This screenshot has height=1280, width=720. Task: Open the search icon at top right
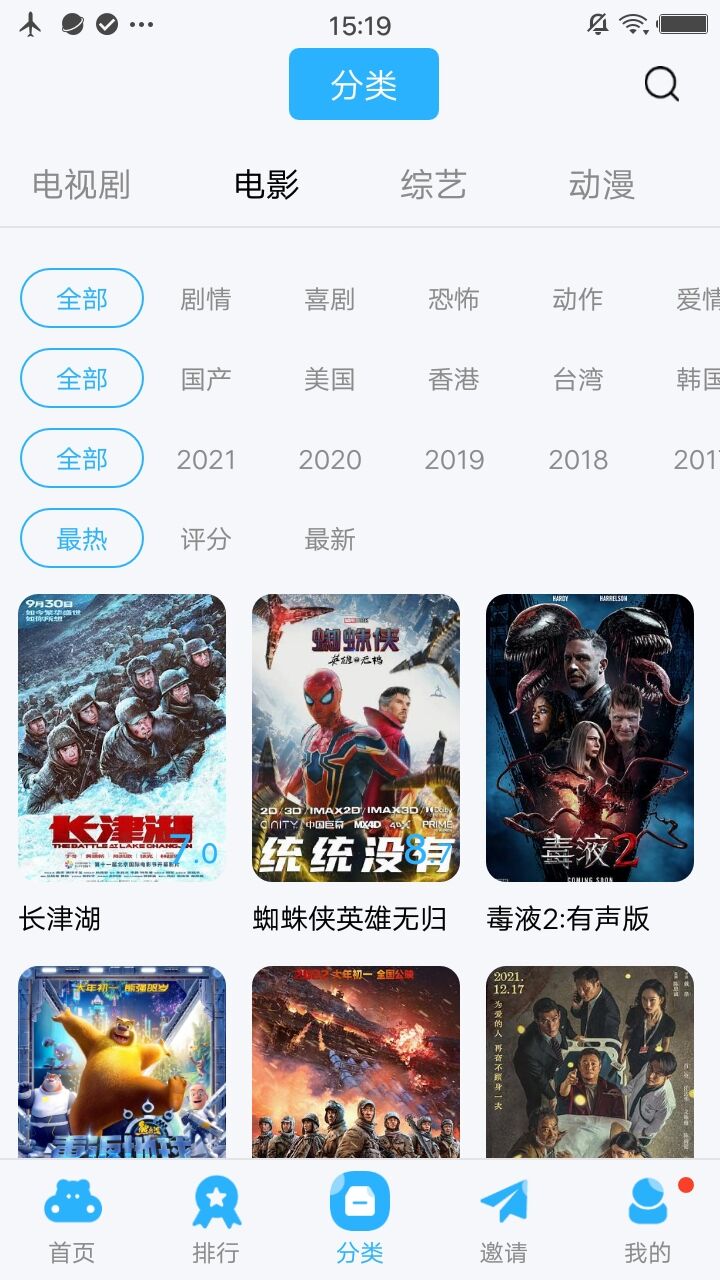coord(659,83)
